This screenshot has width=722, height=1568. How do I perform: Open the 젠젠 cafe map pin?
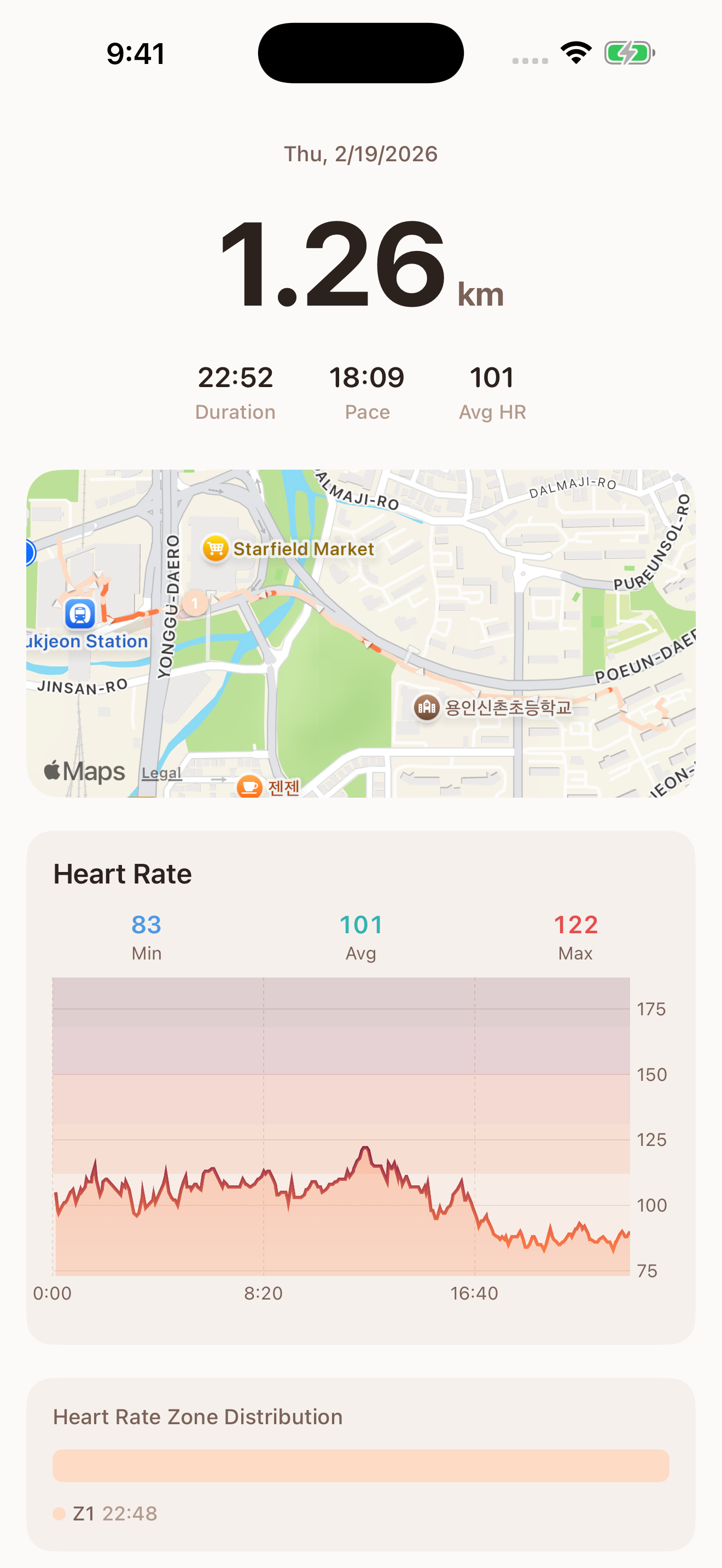pyautogui.click(x=249, y=787)
